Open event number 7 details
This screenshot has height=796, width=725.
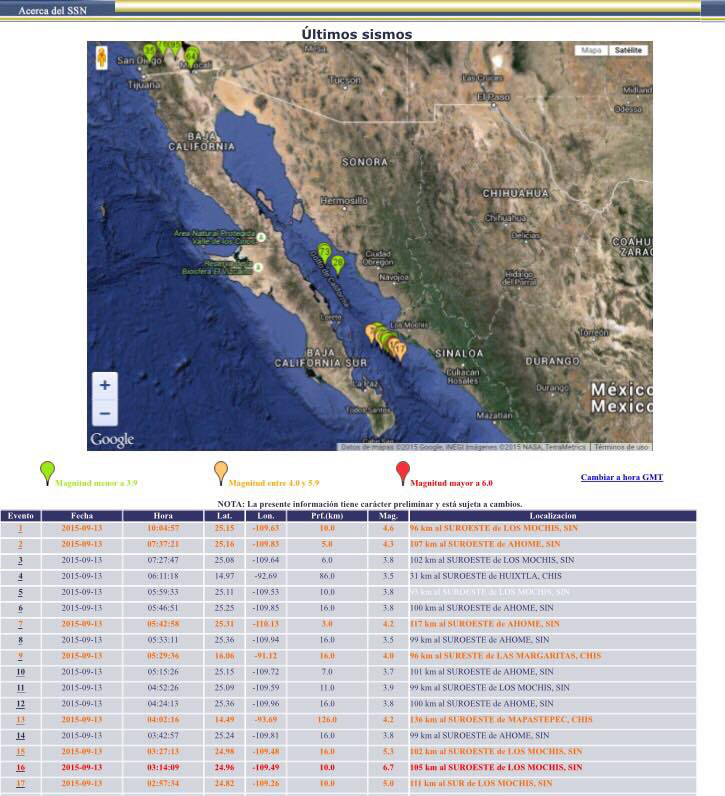pos(20,624)
